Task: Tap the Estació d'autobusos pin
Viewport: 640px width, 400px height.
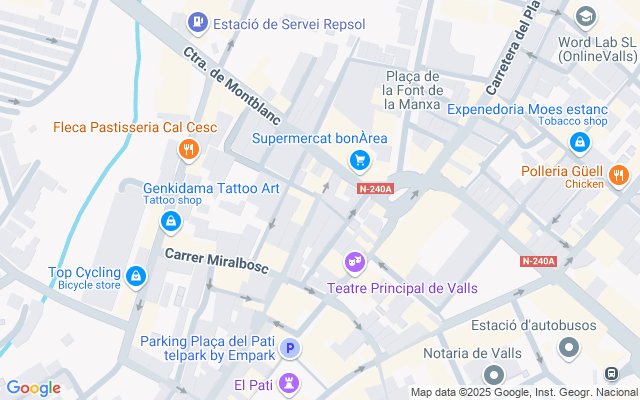Action: pyautogui.click(x=569, y=347)
